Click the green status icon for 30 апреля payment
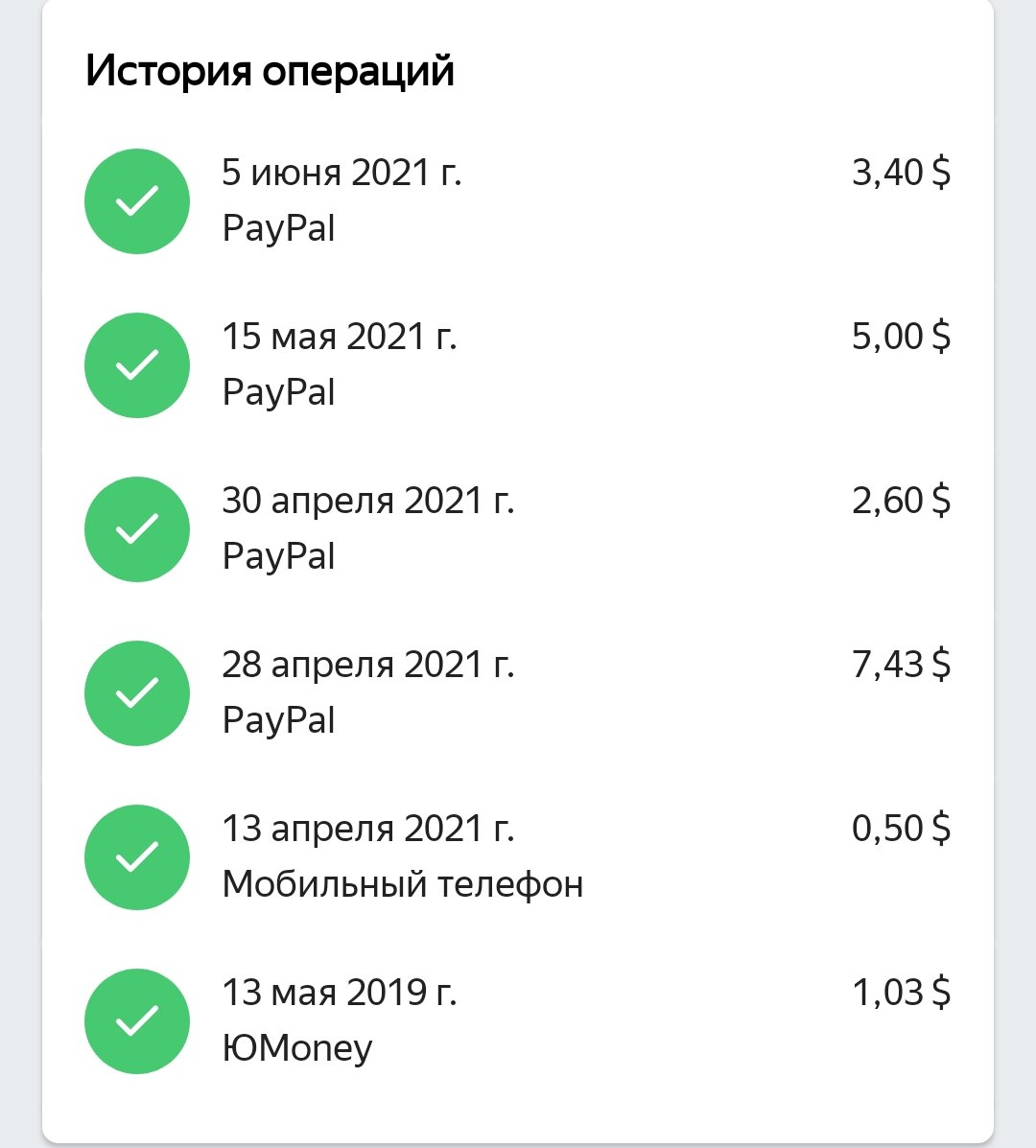 point(137,528)
